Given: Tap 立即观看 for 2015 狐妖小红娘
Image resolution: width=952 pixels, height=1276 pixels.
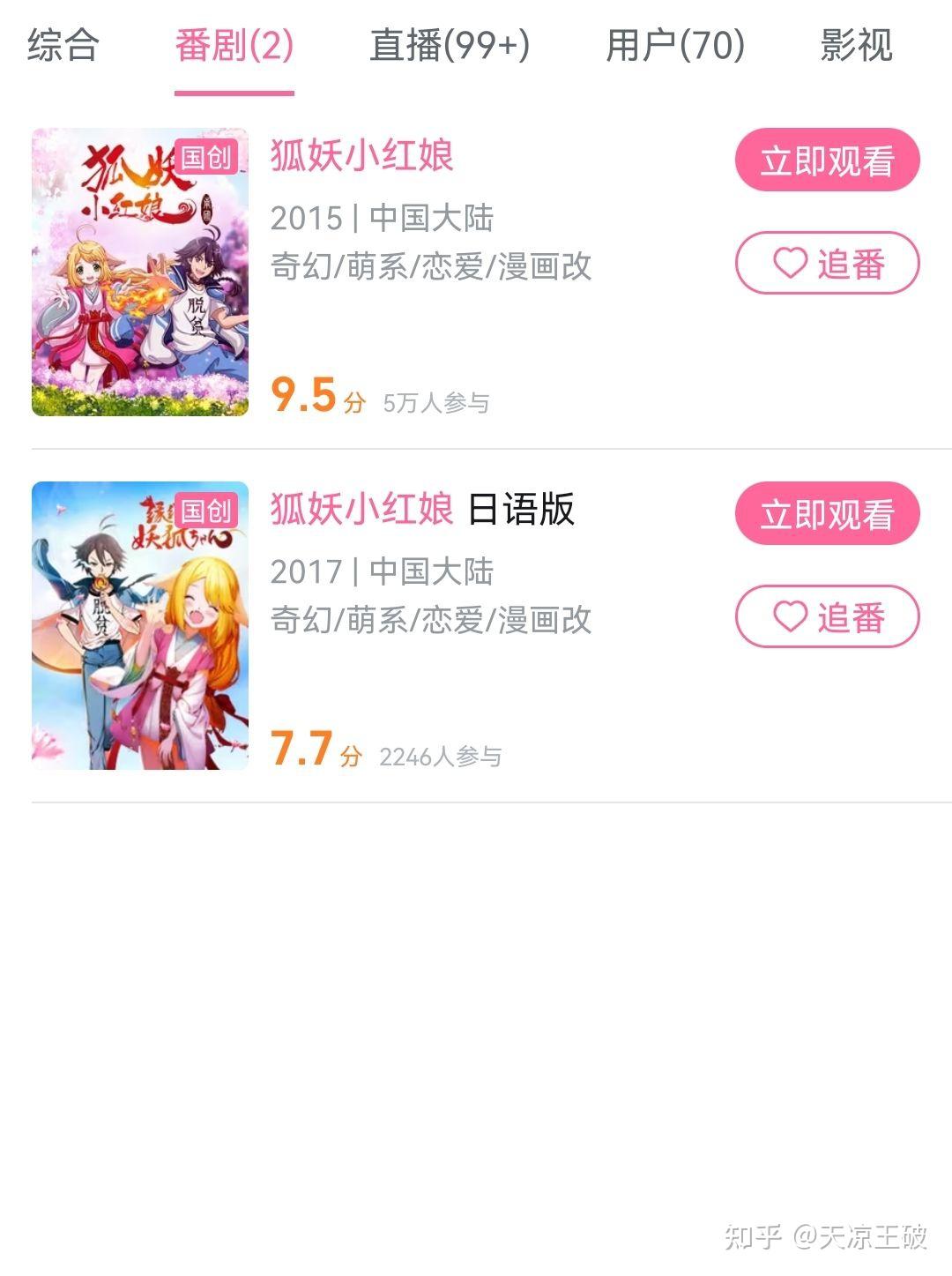Looking at the screenshot, I should 827,160.
